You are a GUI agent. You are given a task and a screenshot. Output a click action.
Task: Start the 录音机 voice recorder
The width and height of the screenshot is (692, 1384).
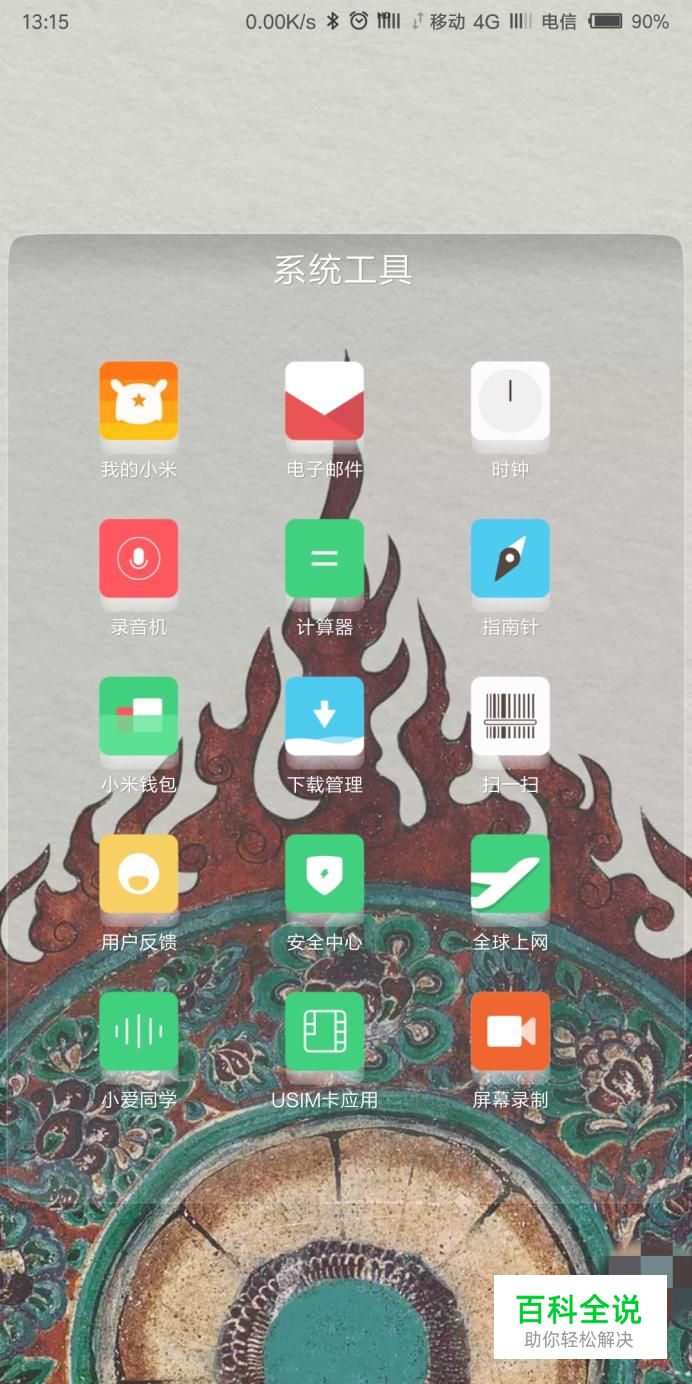138,558
